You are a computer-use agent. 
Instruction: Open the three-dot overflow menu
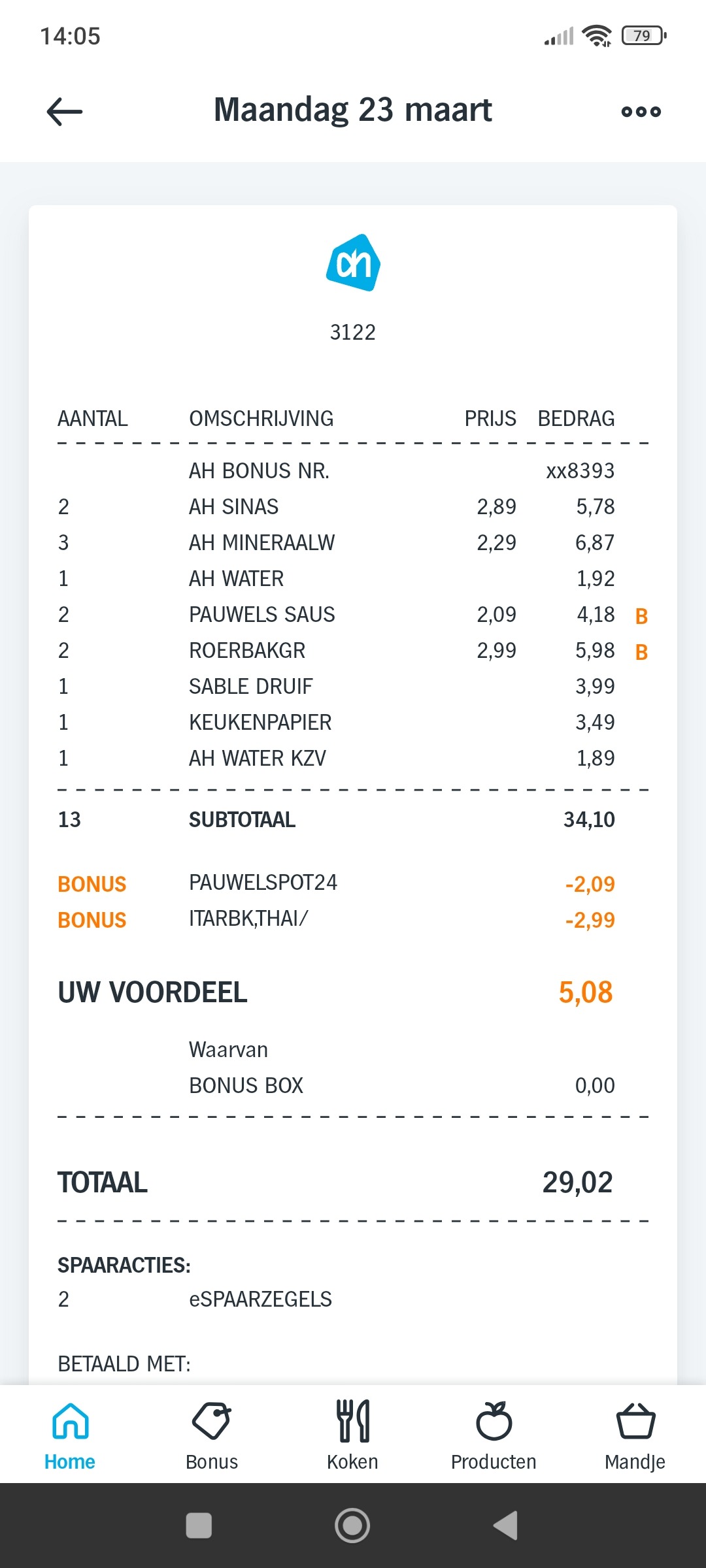[641, 112]
